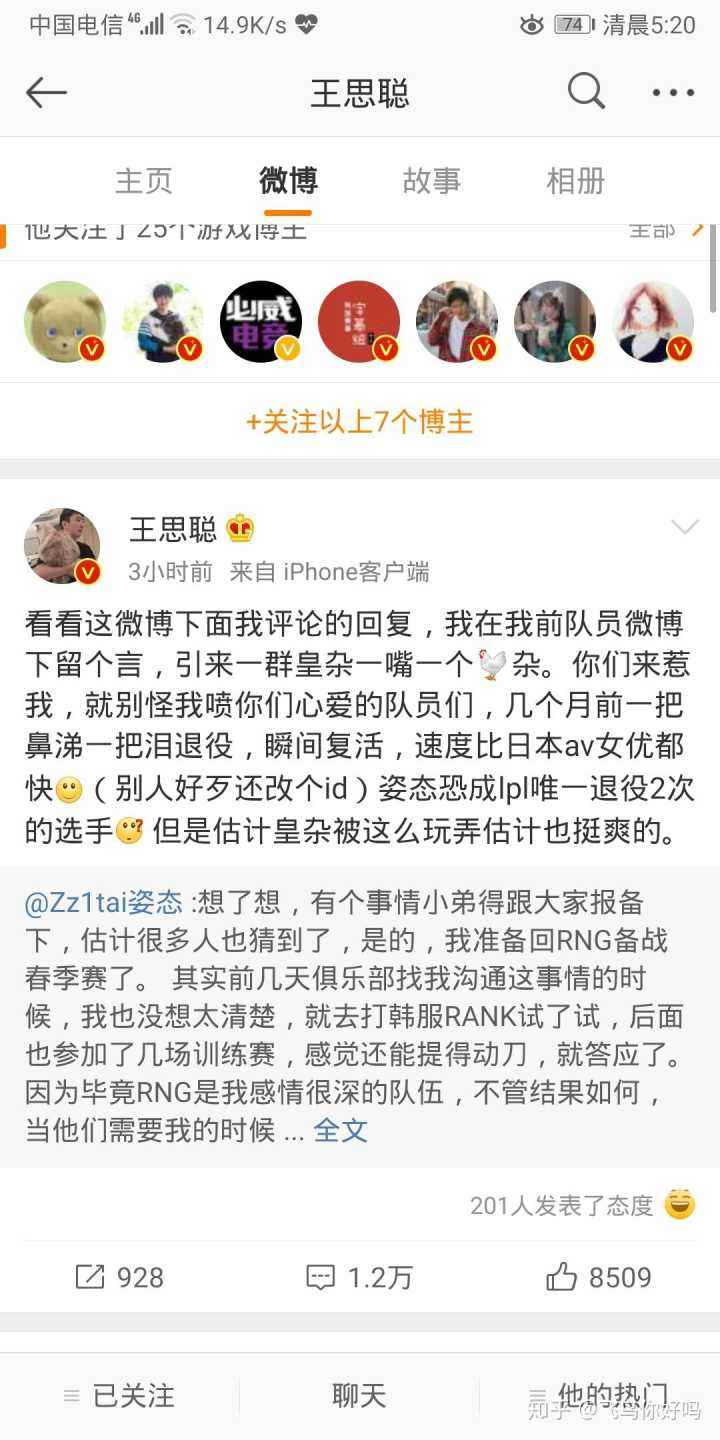Viewport: 720px width, 1440px height.
Task: Tap +关注以上7个博主 to follow them
Action: 359,422
